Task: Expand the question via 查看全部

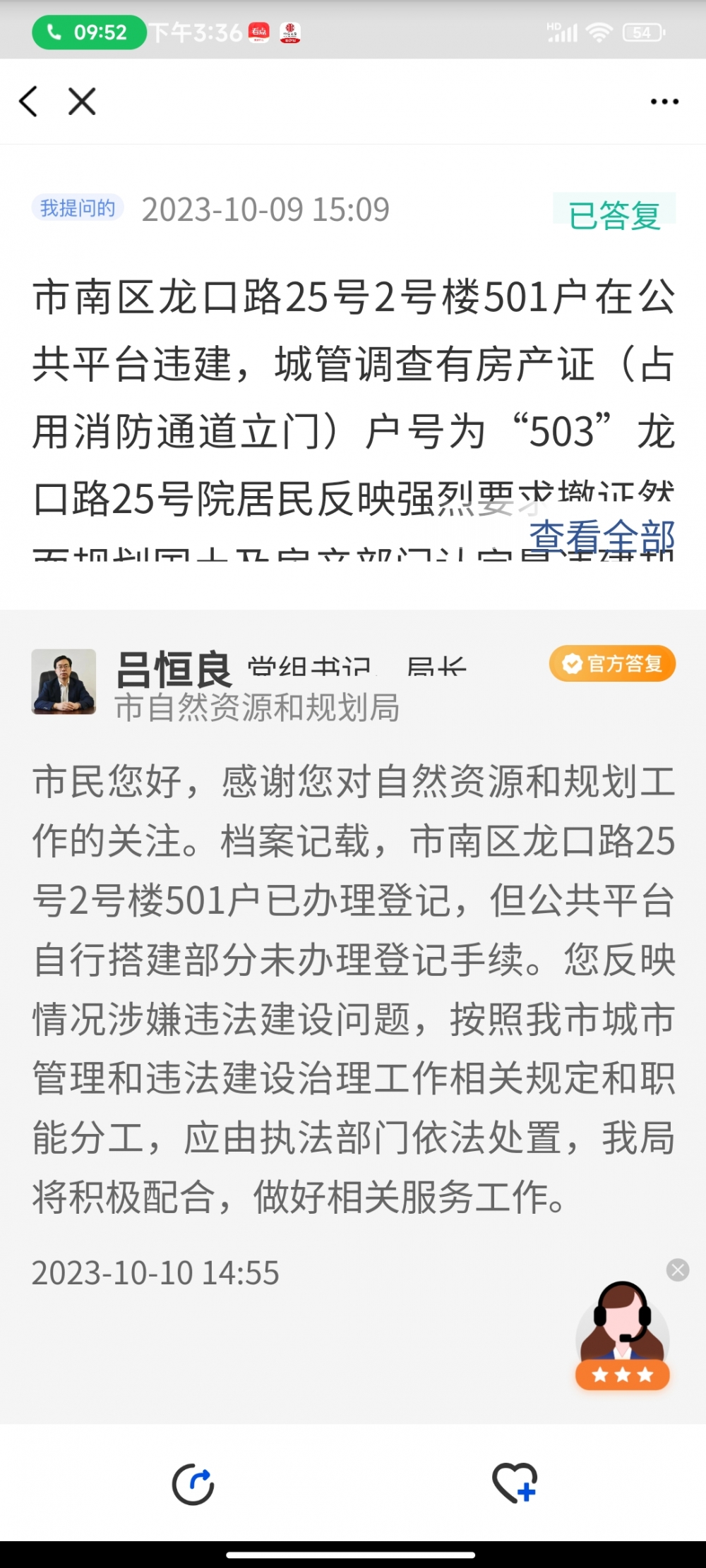Action: coord(602,537)
